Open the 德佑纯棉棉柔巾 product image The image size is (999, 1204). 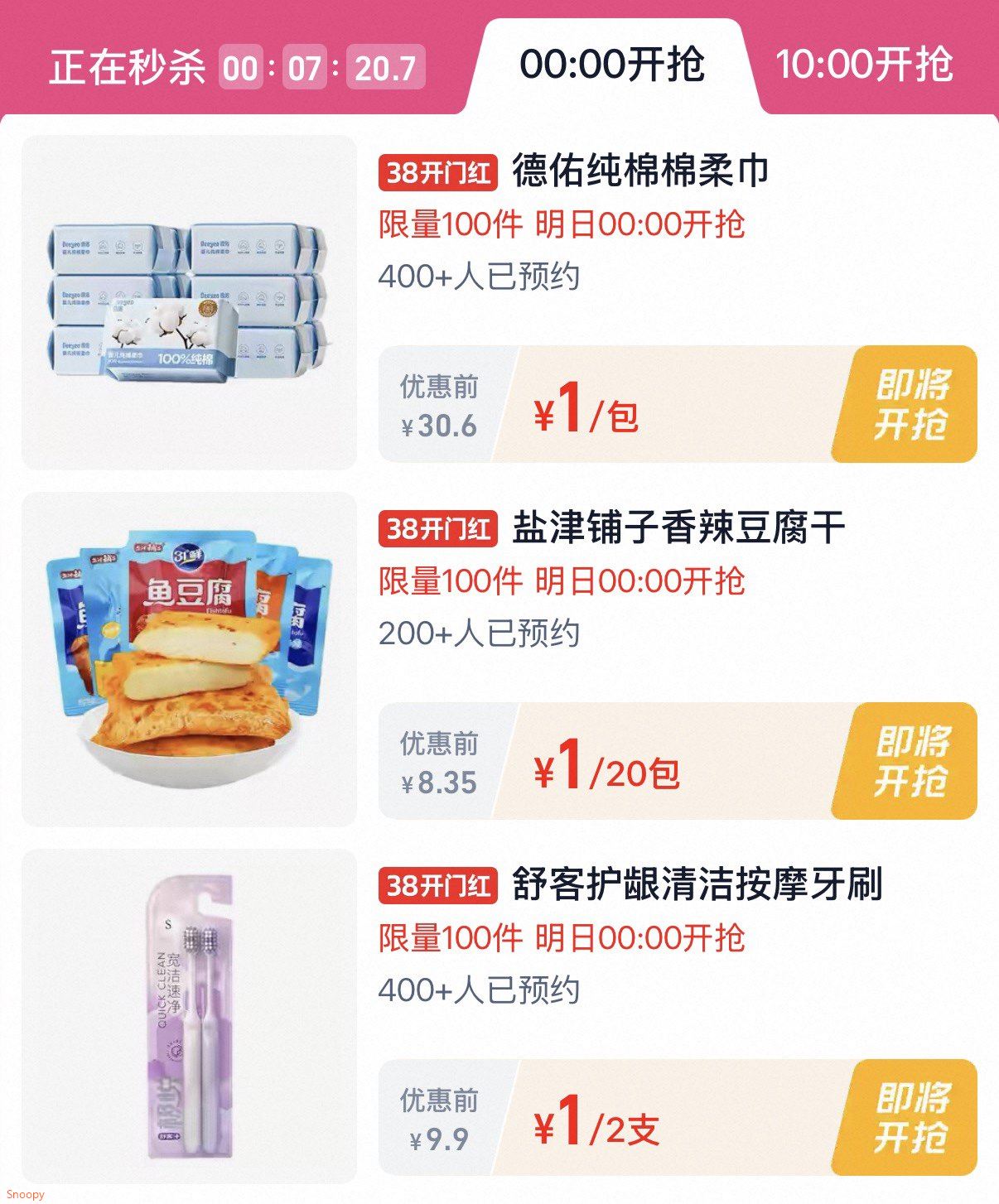point(189,303)
